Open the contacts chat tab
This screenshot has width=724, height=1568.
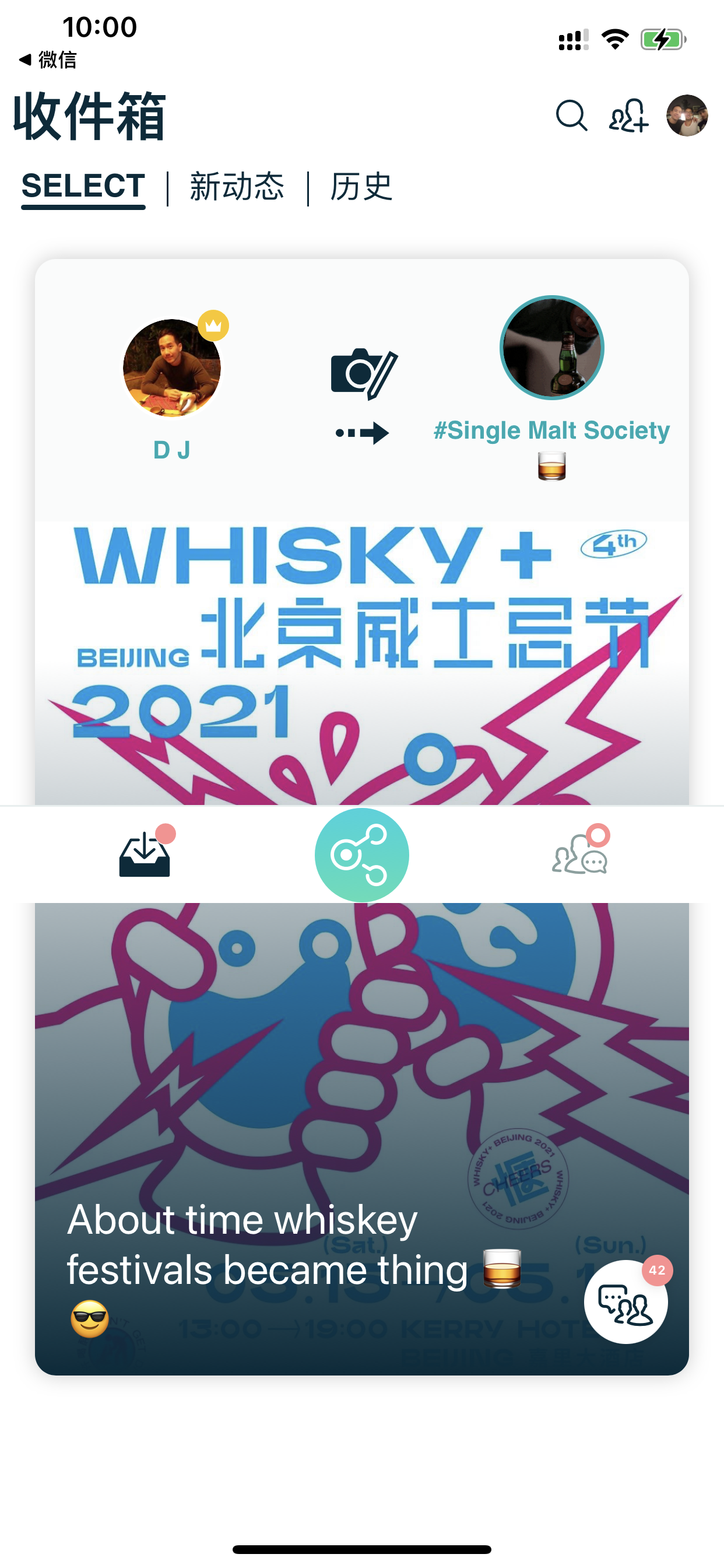[x=580, y=855]
